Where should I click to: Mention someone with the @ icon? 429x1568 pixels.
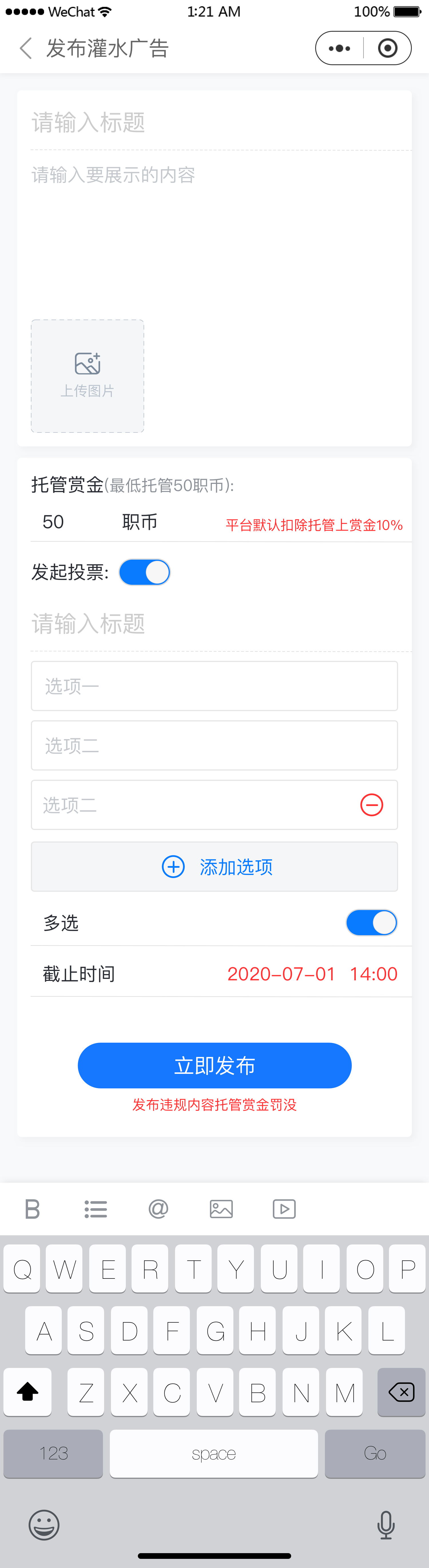(x=158, y=1209)
